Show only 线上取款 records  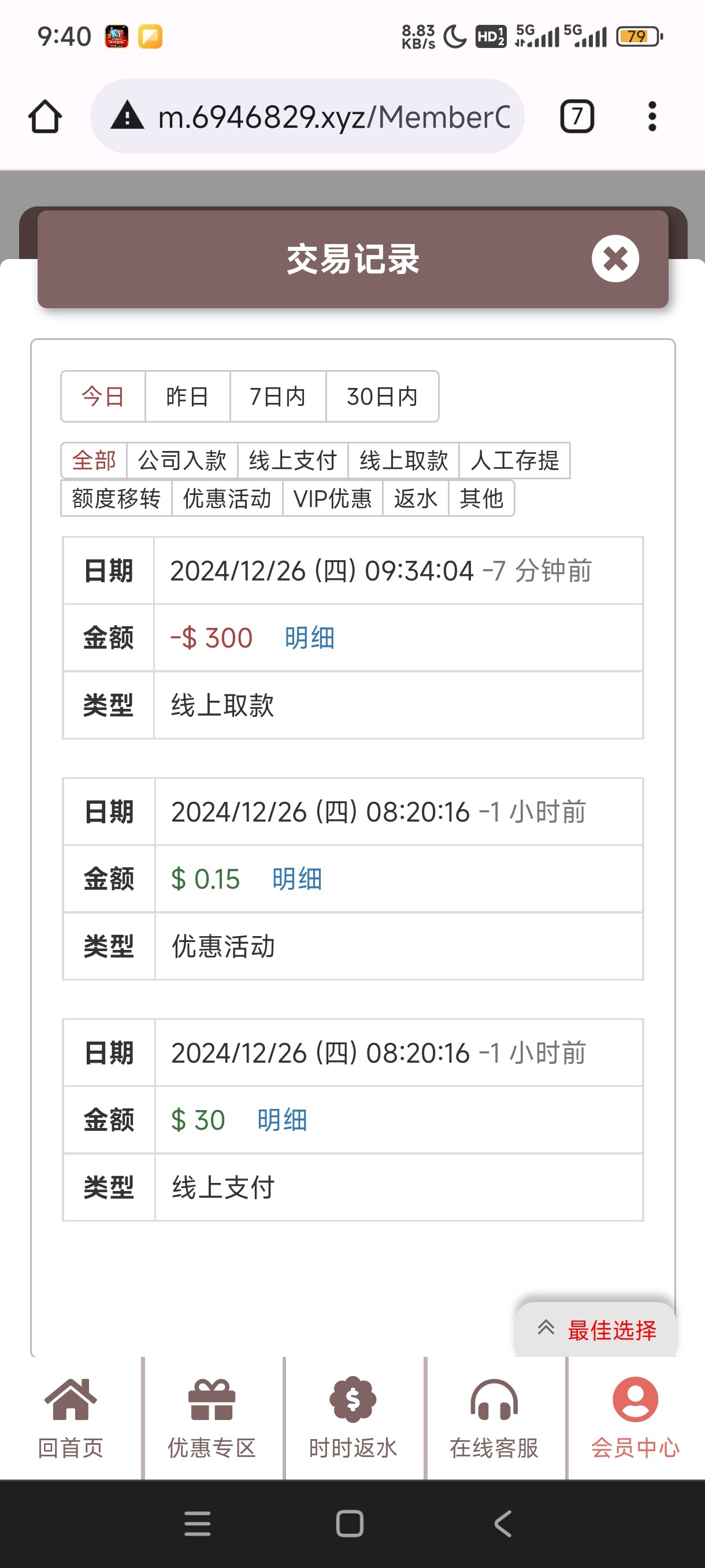[x=403, y=461]
